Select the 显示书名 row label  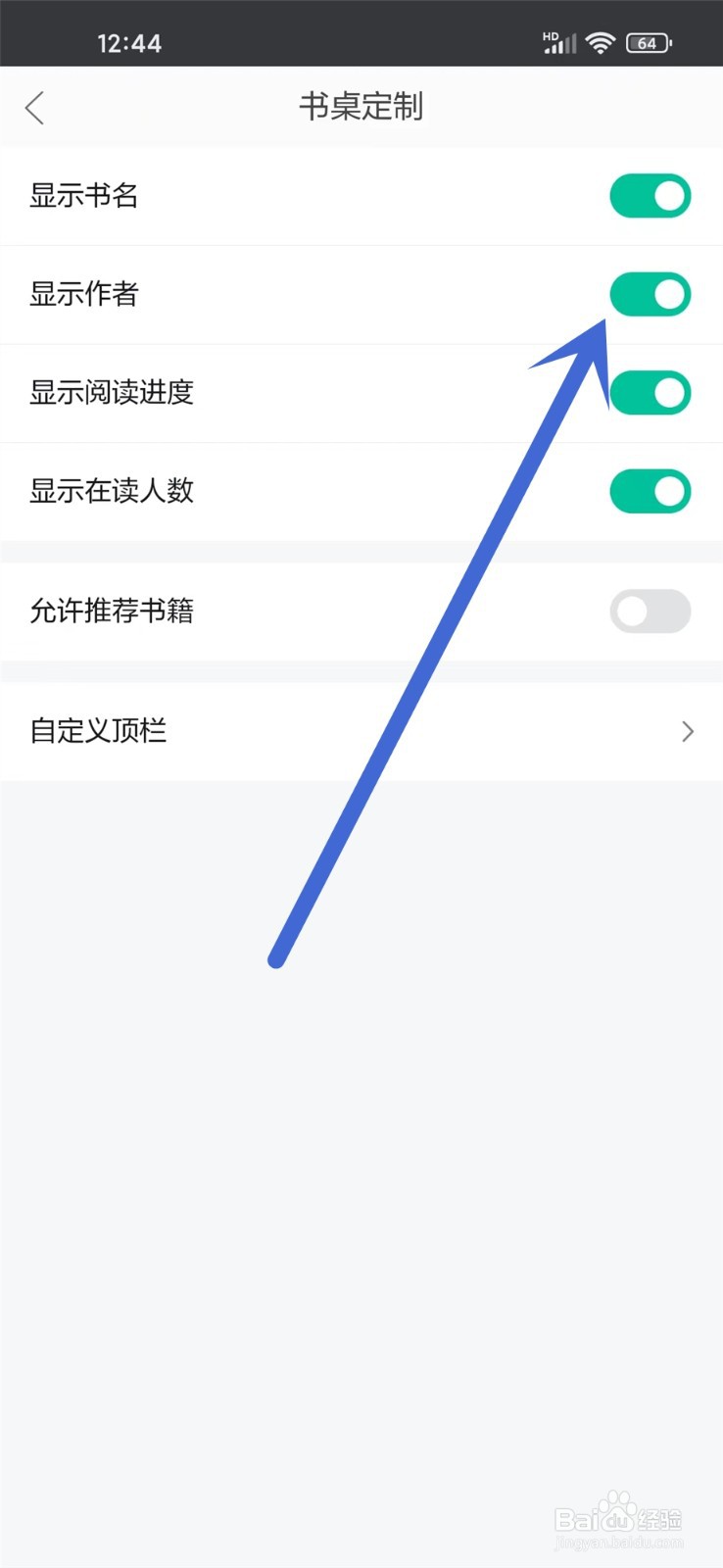[x=83, y=196]
